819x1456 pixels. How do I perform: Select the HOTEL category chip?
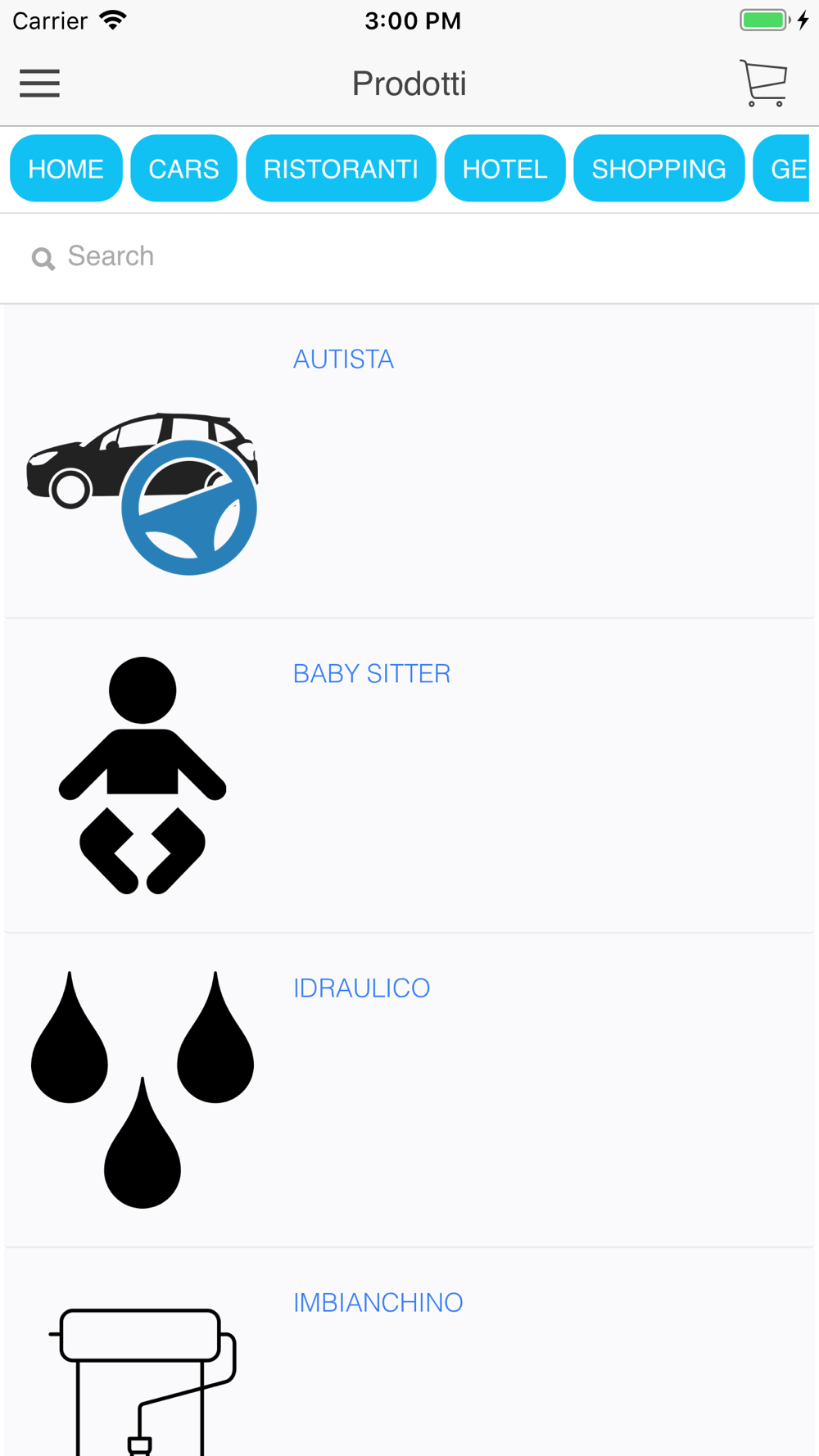505,169
